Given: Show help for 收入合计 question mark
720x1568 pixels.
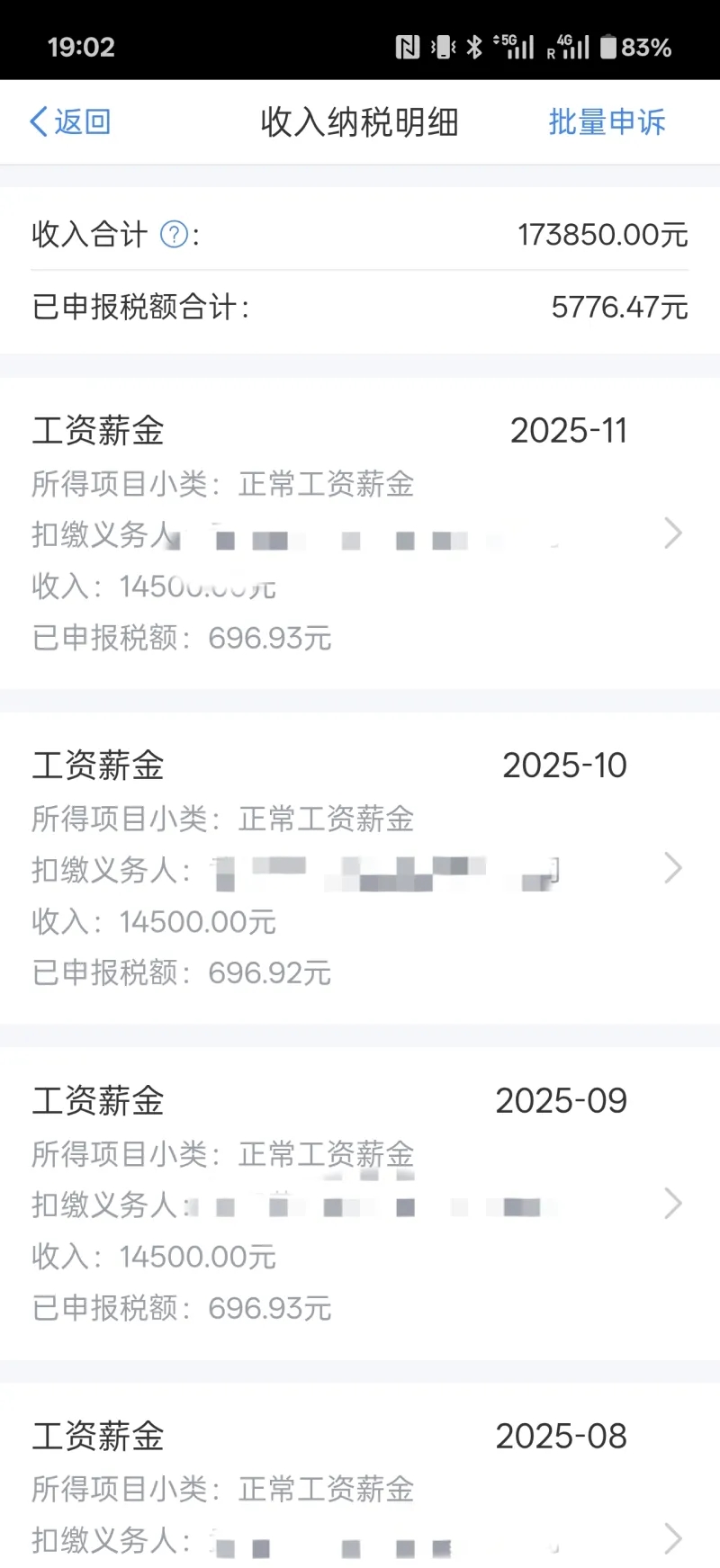Looking at the screenshot, I should (174, 235).
